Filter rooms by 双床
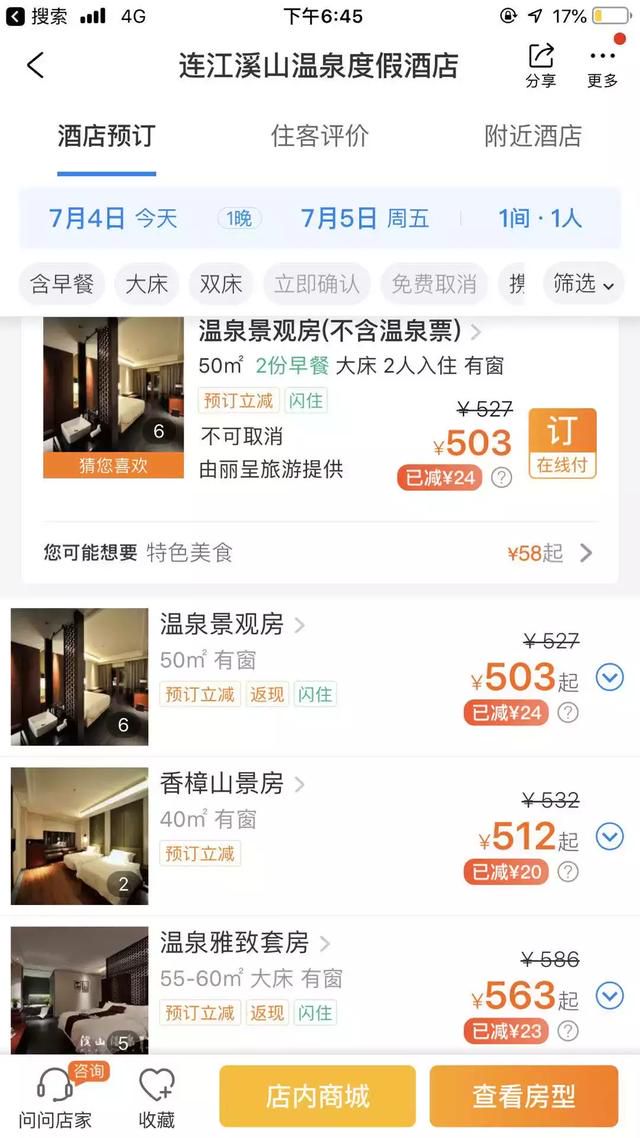This screenshot has width=640, height=1138. click(221, 284)
